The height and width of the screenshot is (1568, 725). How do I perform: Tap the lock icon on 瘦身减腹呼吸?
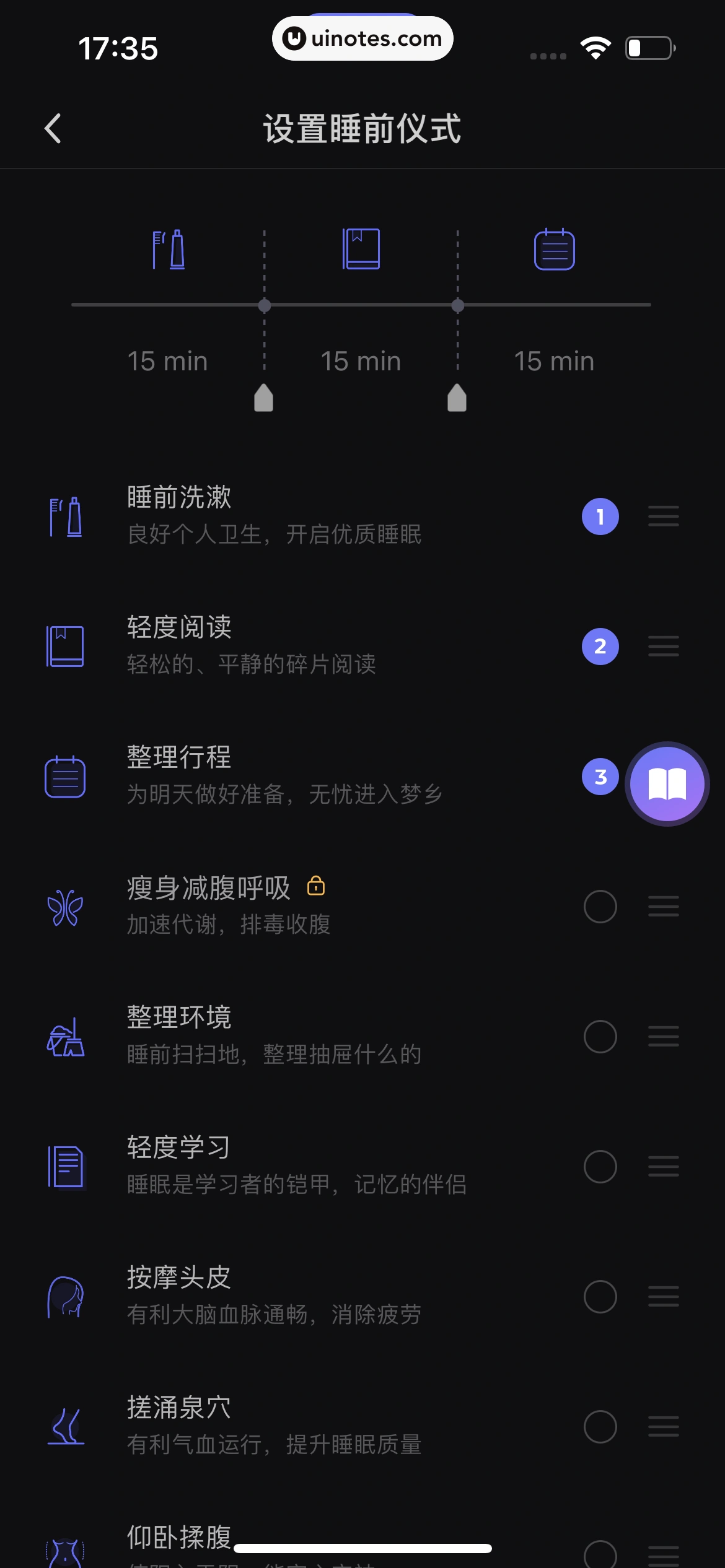click(x=317, y=887)
